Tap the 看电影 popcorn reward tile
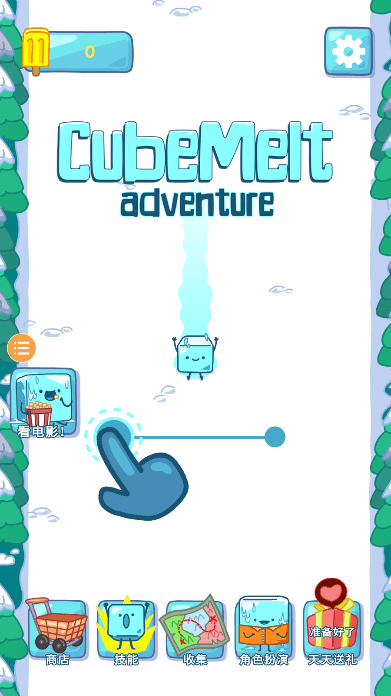The image size is (391, 696). pos(43,403)
